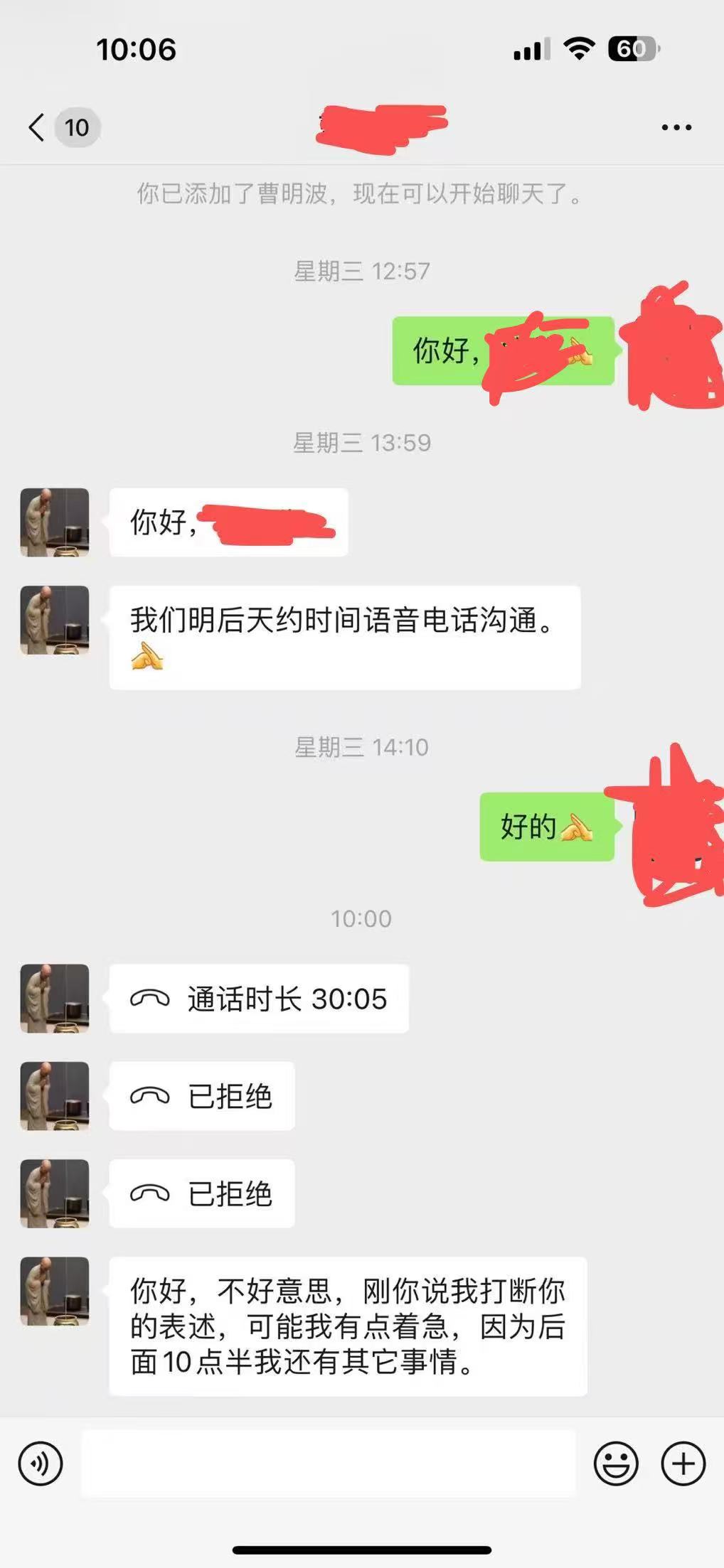Switch to voice message input

click(41, 1464)
